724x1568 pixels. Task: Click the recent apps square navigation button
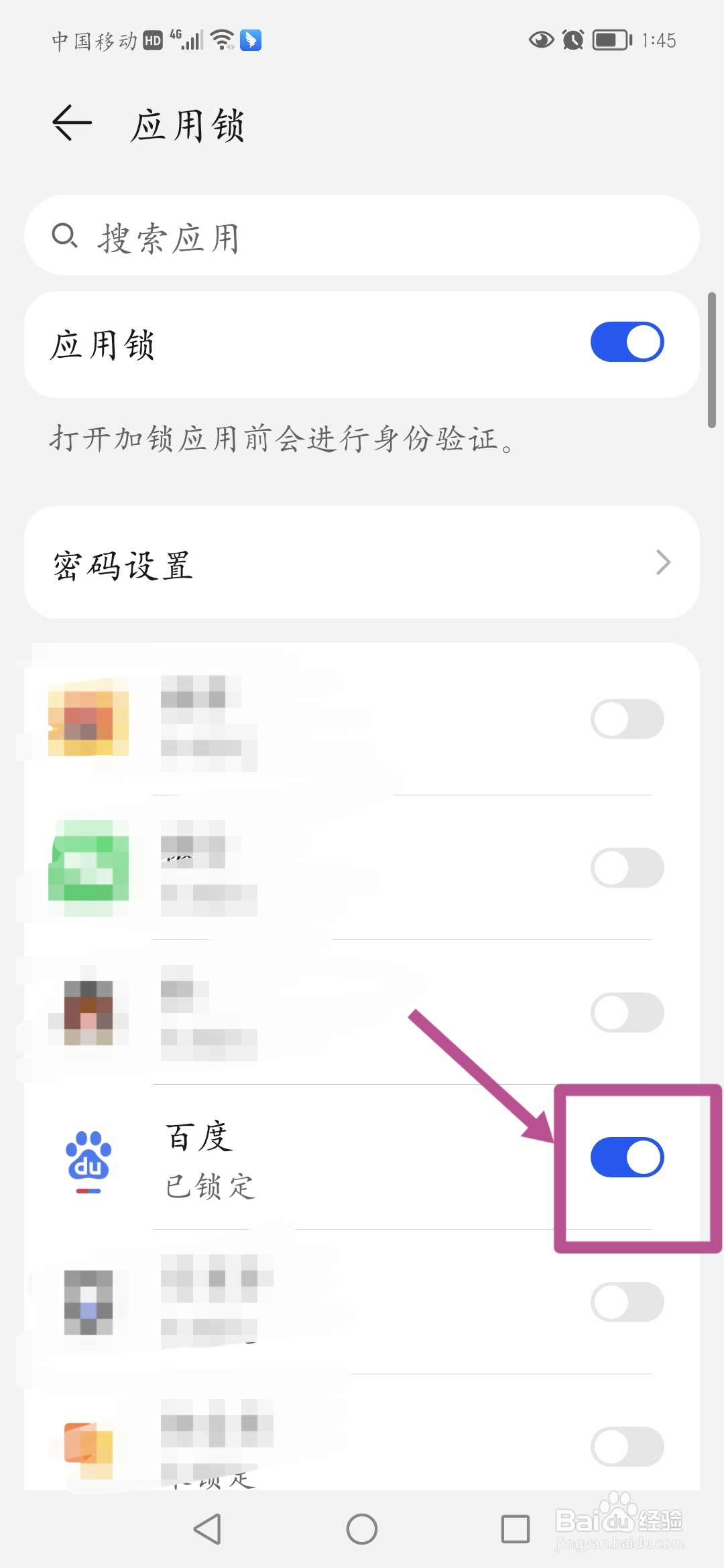point(515,1530)
